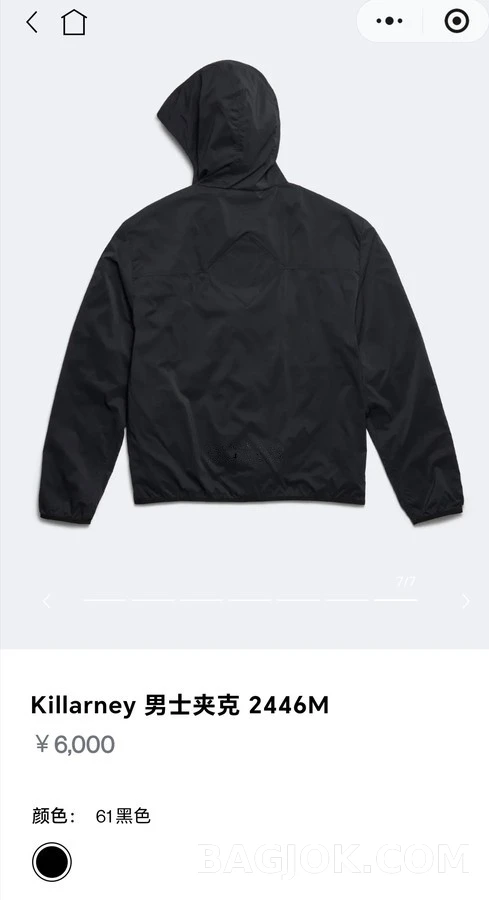This screenshot has height=900, width=489.
Task: Open the mini program overflow menu
Action: click(x=390, y=21)
